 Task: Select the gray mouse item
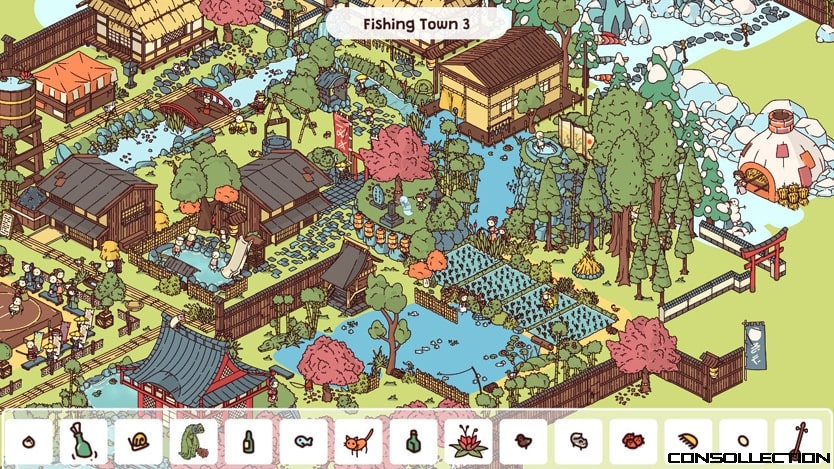click(578, 440)
